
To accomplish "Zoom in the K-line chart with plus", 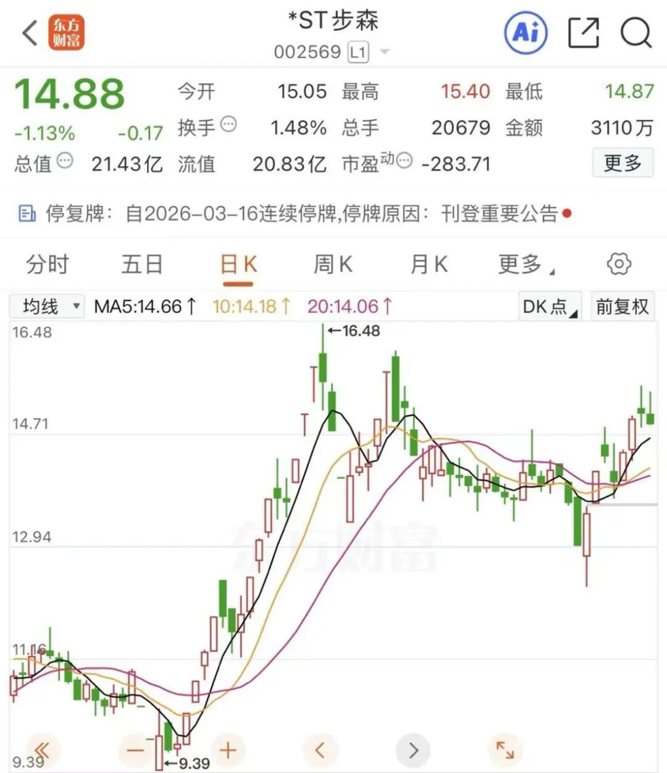I will (228, 749).
